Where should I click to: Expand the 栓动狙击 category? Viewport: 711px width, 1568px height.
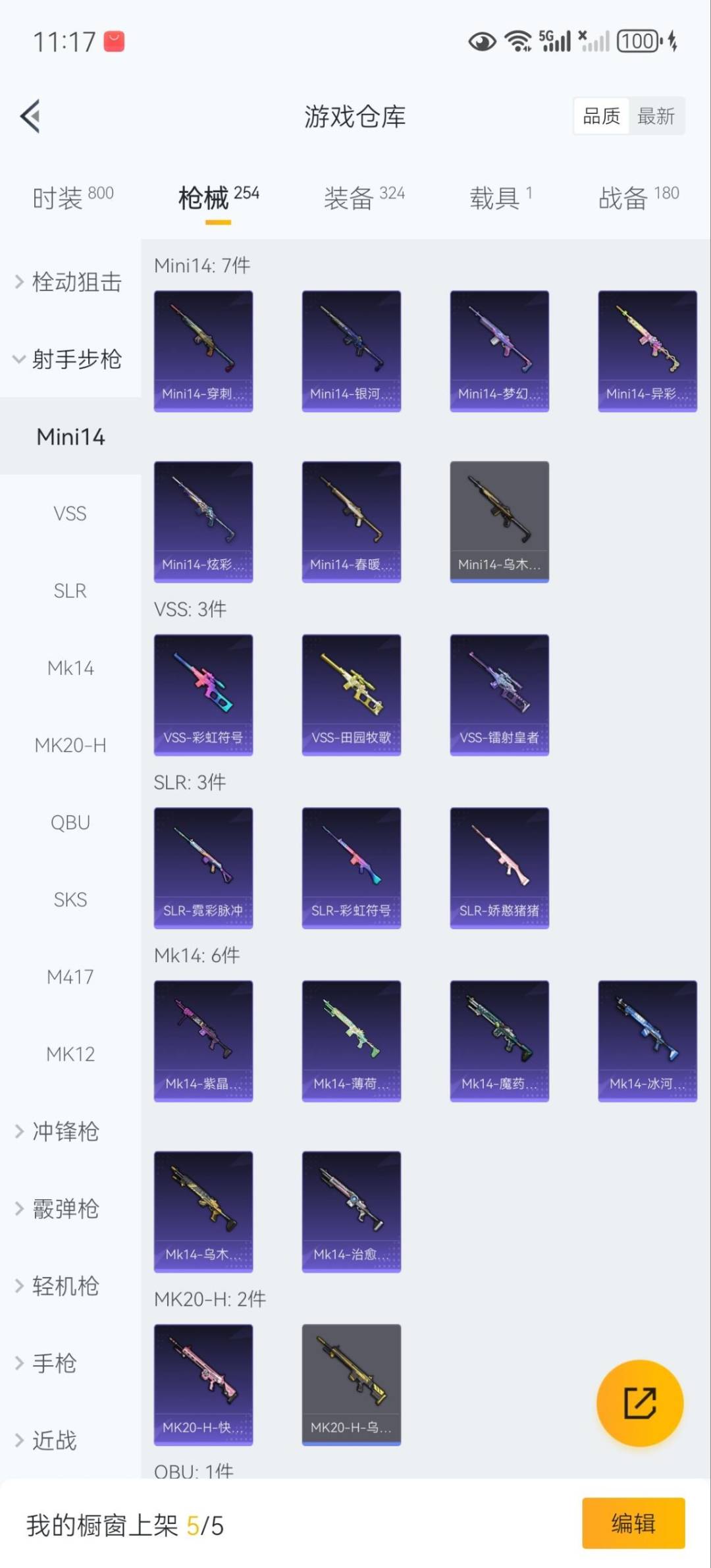point(70,282)
